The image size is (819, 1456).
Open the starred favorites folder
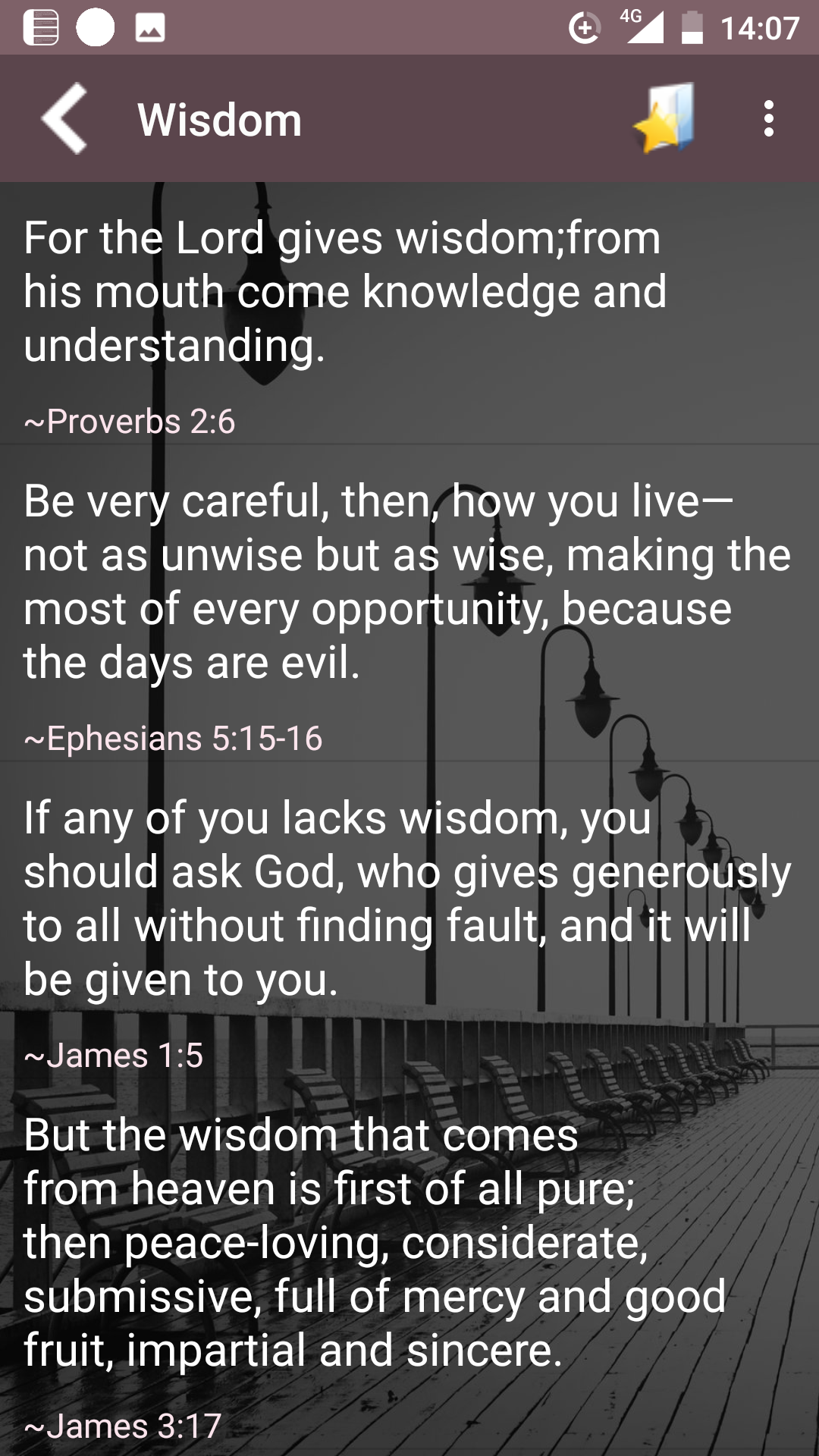click(x=664, y=119)
